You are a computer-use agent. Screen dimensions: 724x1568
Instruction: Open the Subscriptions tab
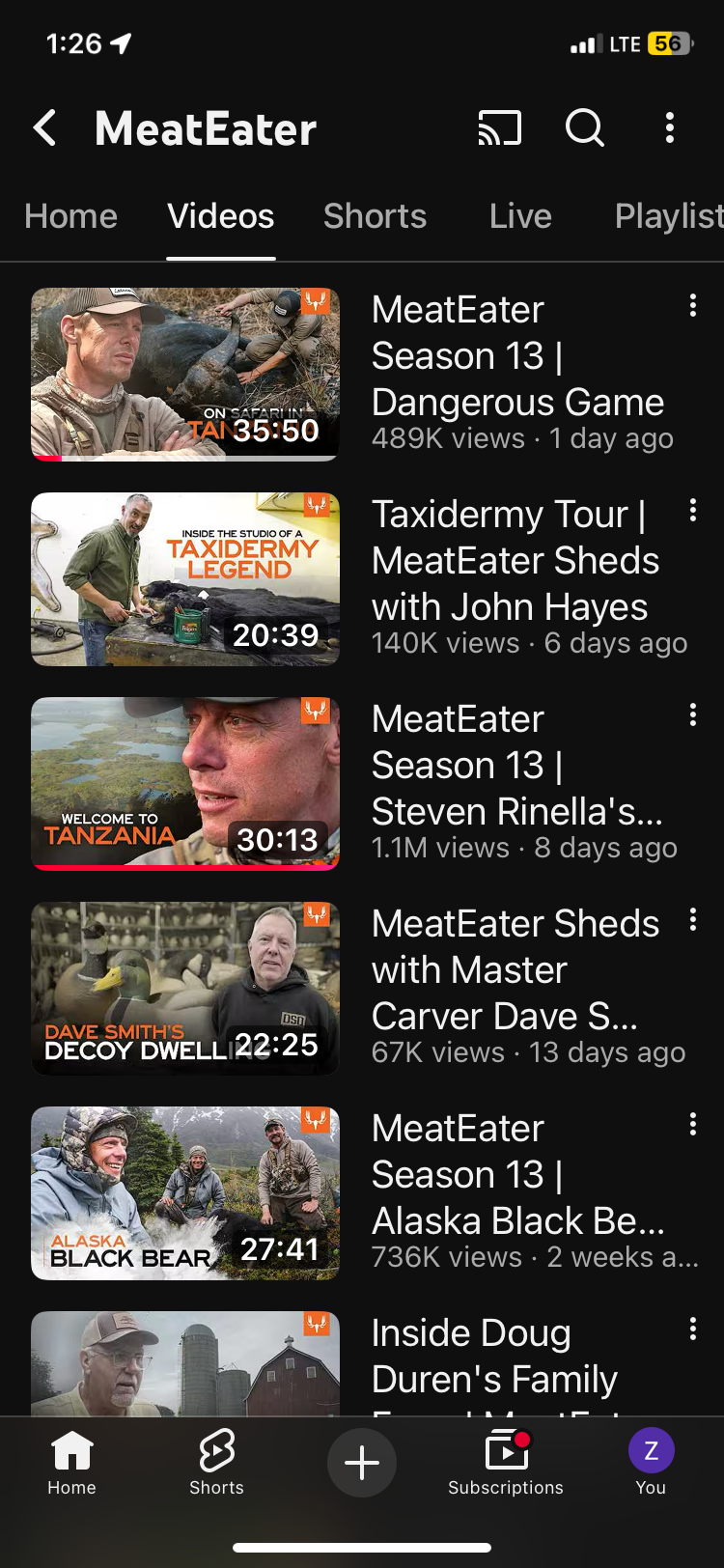click(506, 1462)
